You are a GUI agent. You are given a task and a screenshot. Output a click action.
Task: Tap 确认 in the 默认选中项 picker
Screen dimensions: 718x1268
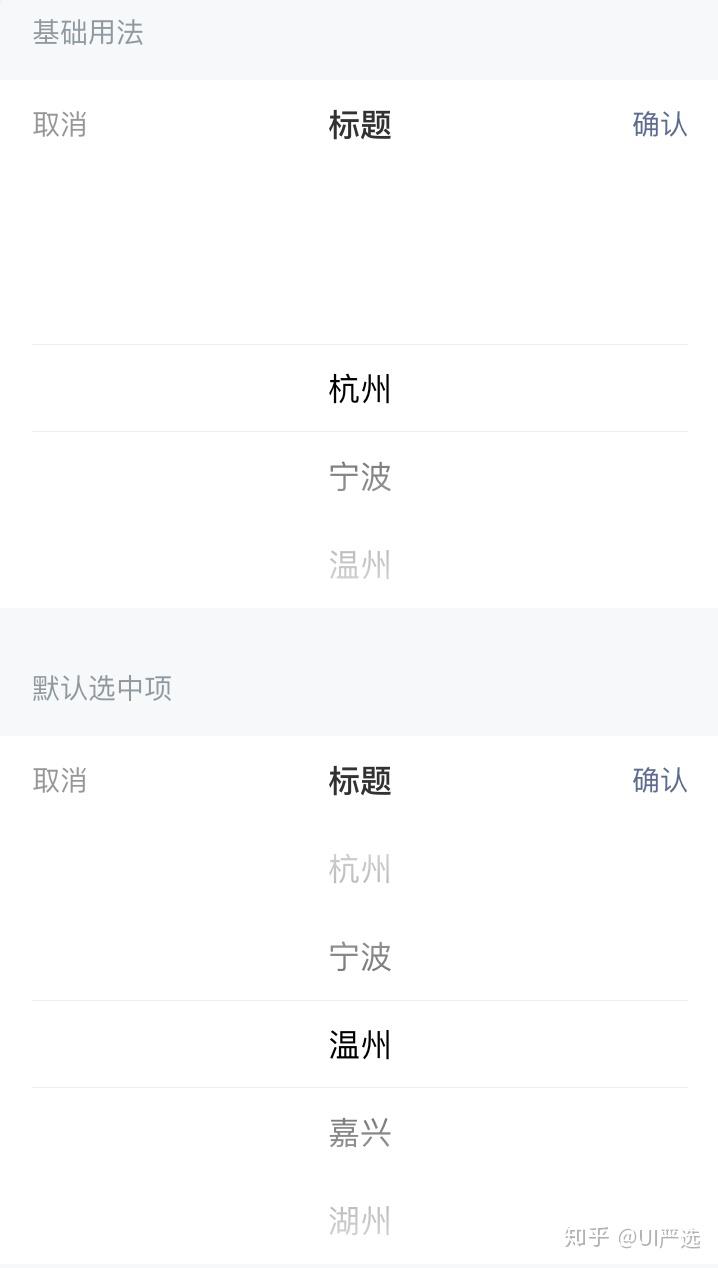coord(660,780)
